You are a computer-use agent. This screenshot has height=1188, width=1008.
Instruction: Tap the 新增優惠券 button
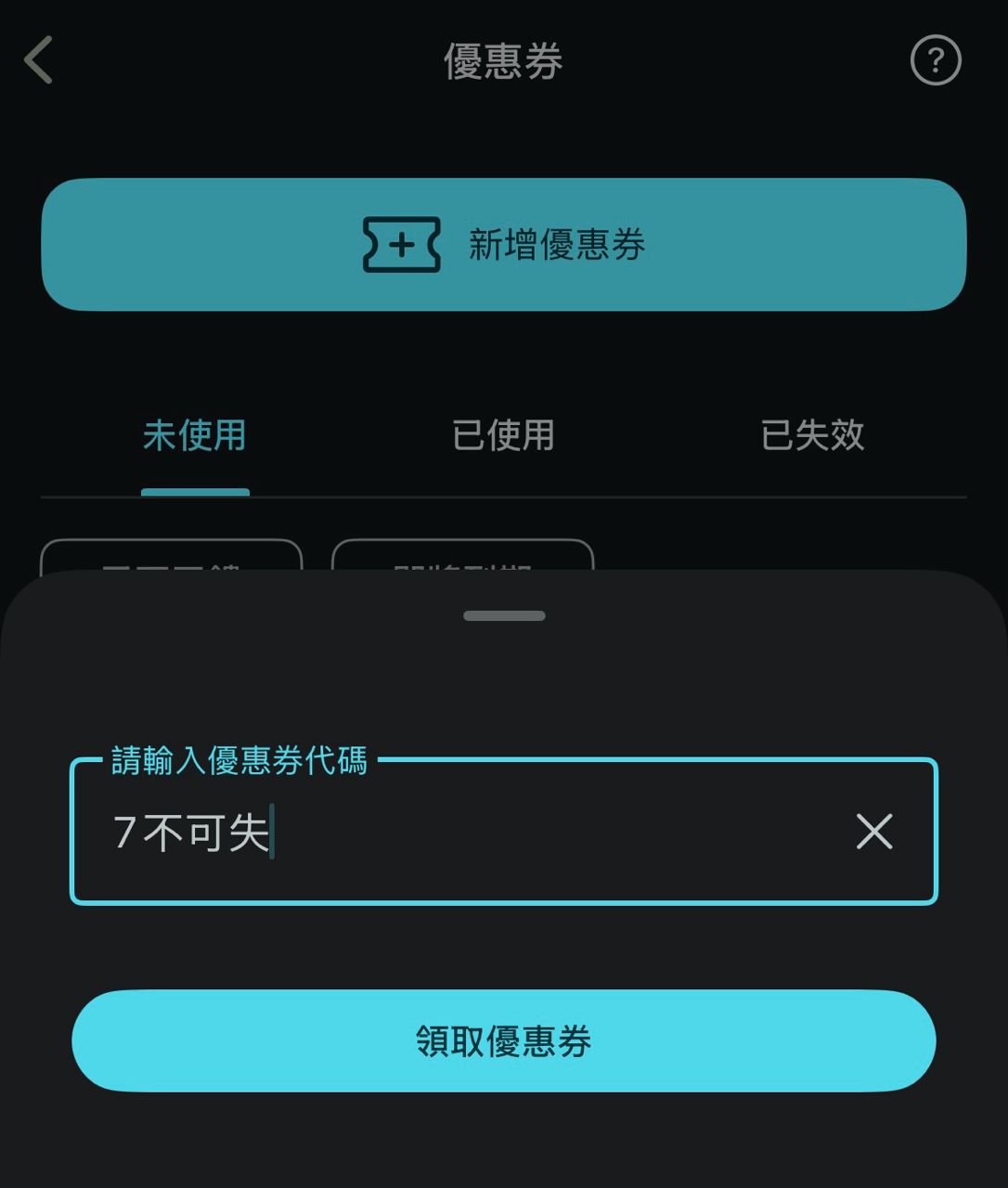(x=504, y=245)
